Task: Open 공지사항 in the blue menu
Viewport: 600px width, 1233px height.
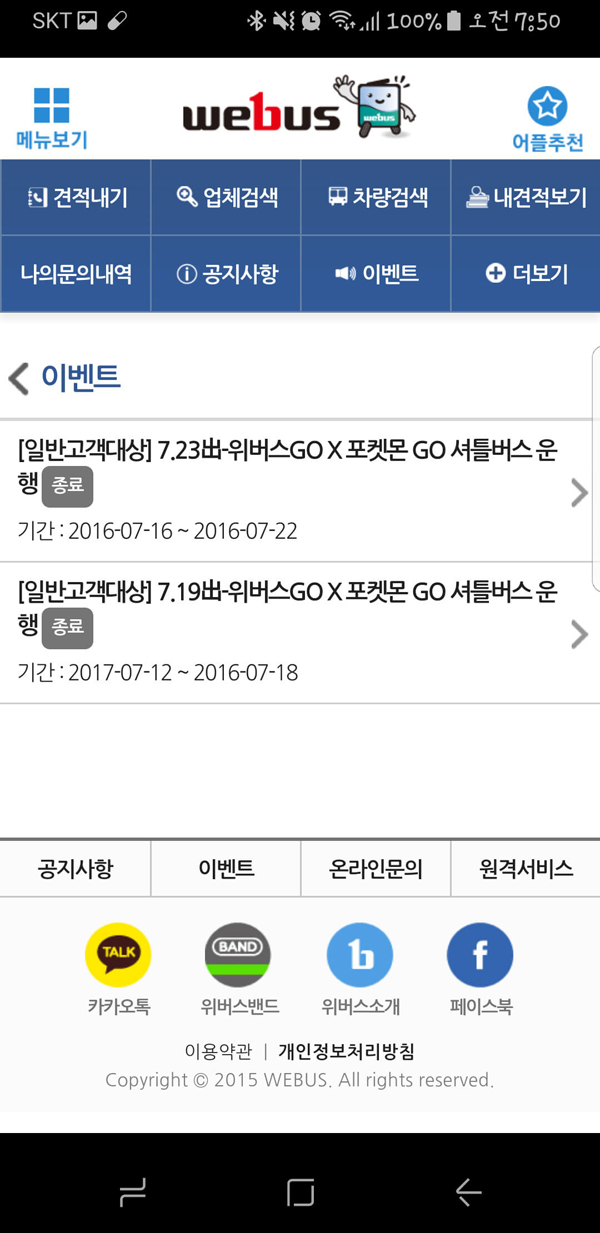Action: click(226, 274)
